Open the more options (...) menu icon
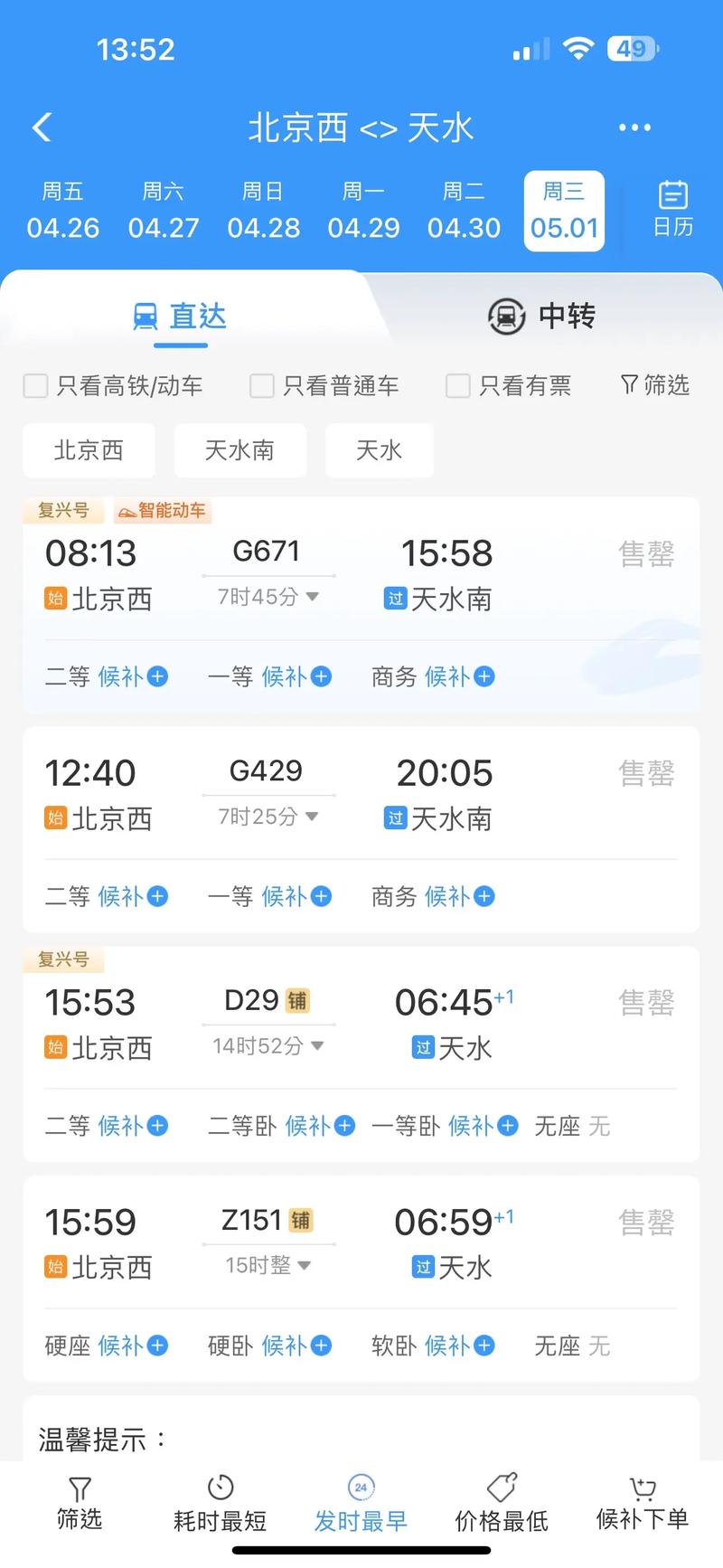The width and height of the screenshot is (723, 1568). pos(634,127)
